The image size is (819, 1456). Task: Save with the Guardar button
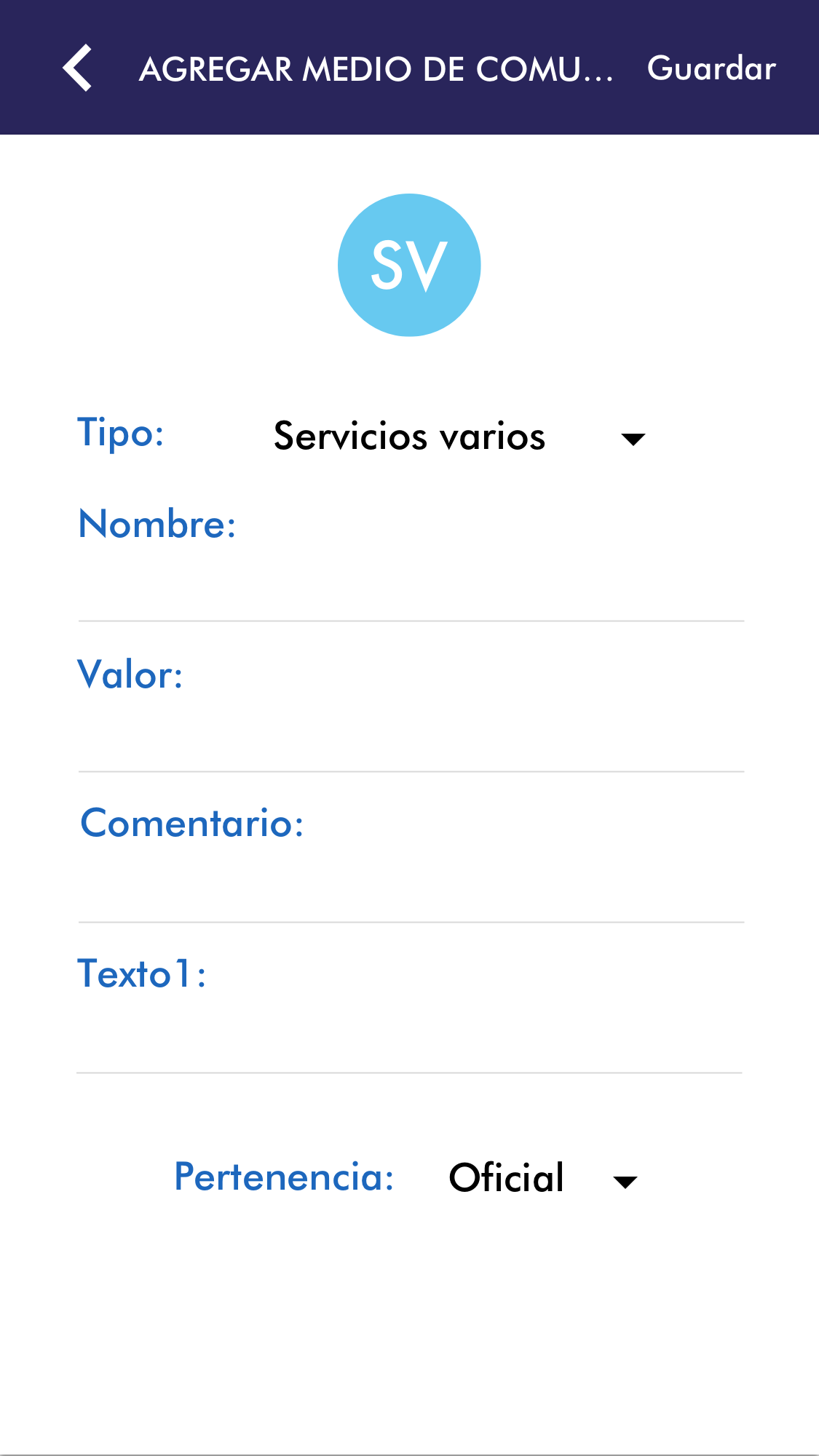click(711, 68)
